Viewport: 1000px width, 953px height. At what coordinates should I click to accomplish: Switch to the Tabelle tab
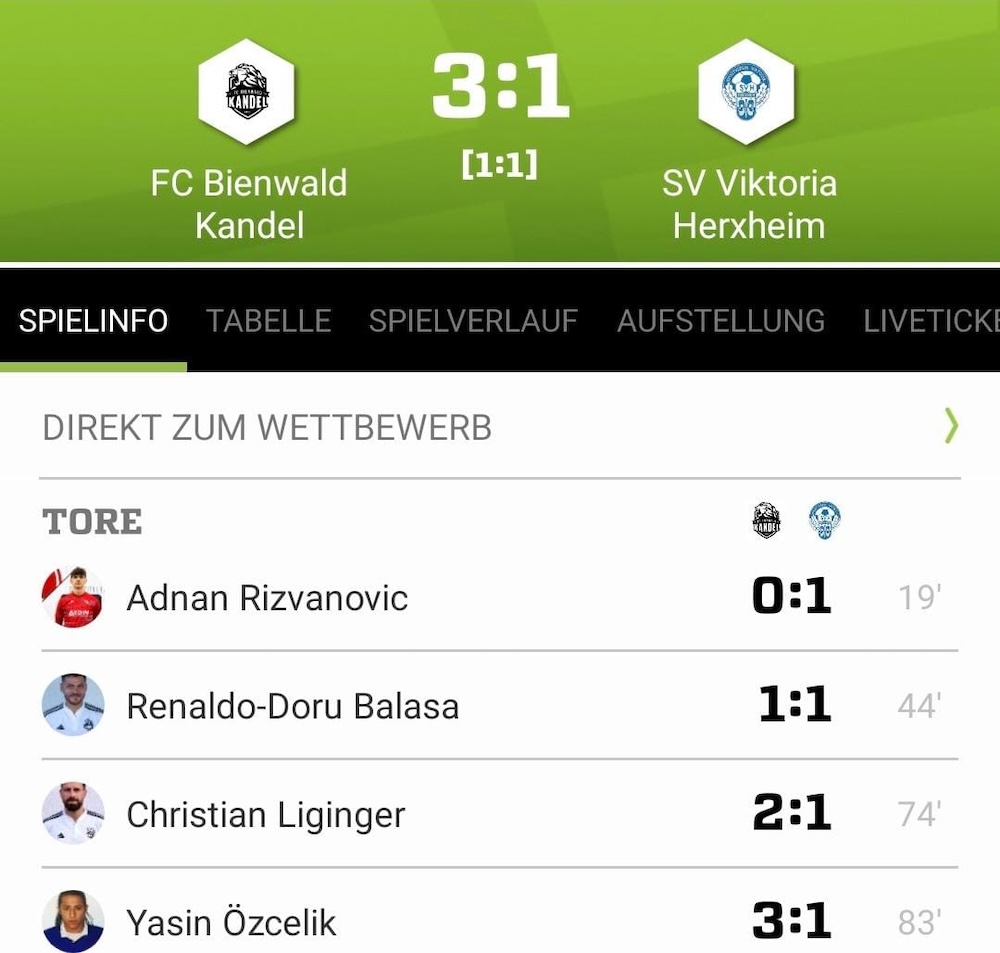pos(268,321)
